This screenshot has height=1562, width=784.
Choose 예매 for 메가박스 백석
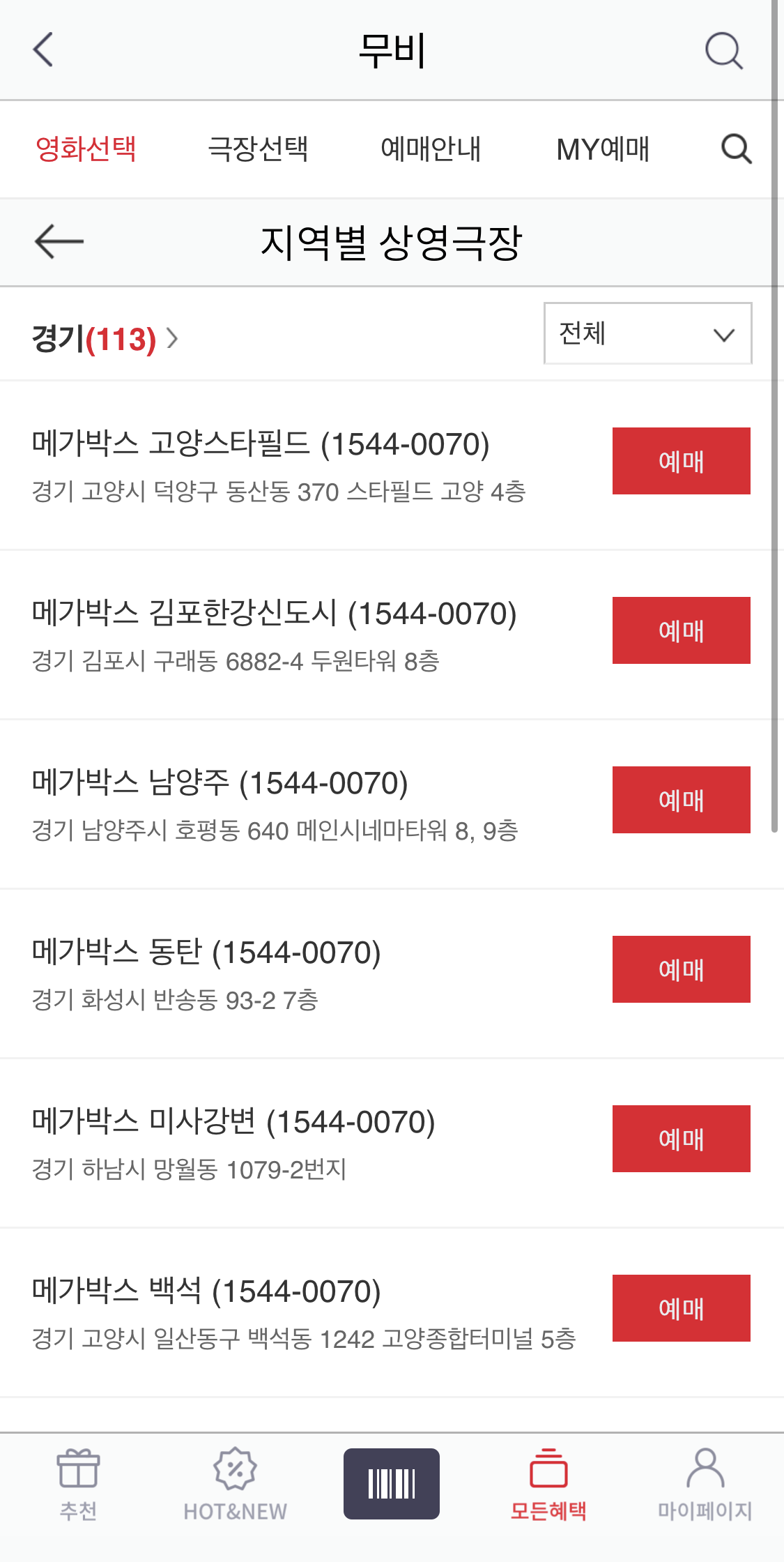coord(681,1308)
